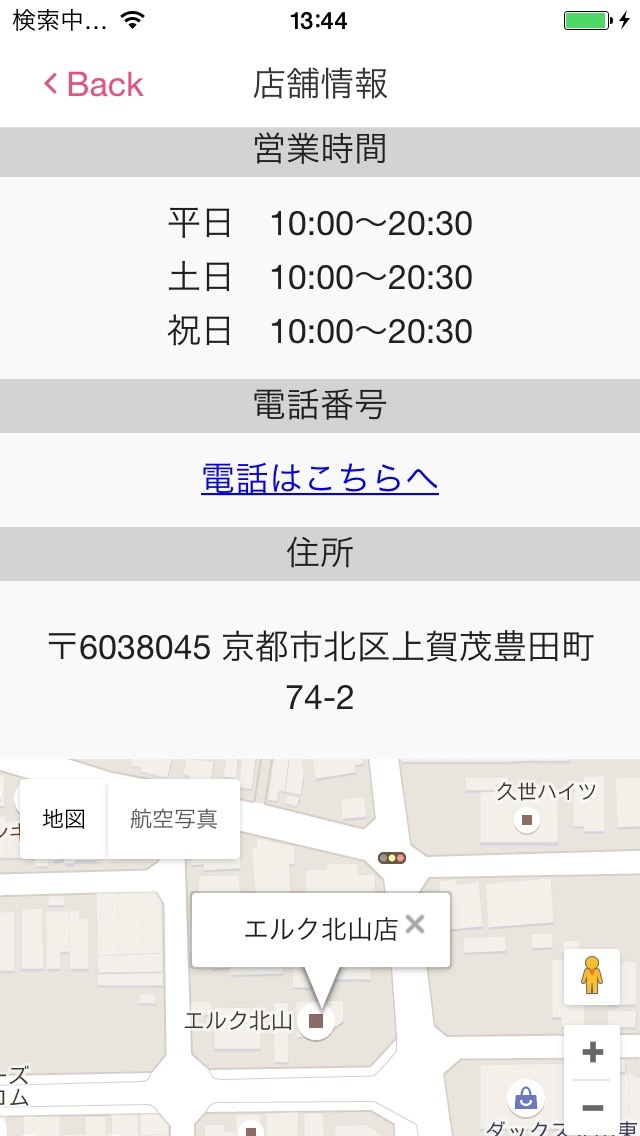
Task: Switch map to 地図 view
Action: pyautogui.click(x=63, y=819)
